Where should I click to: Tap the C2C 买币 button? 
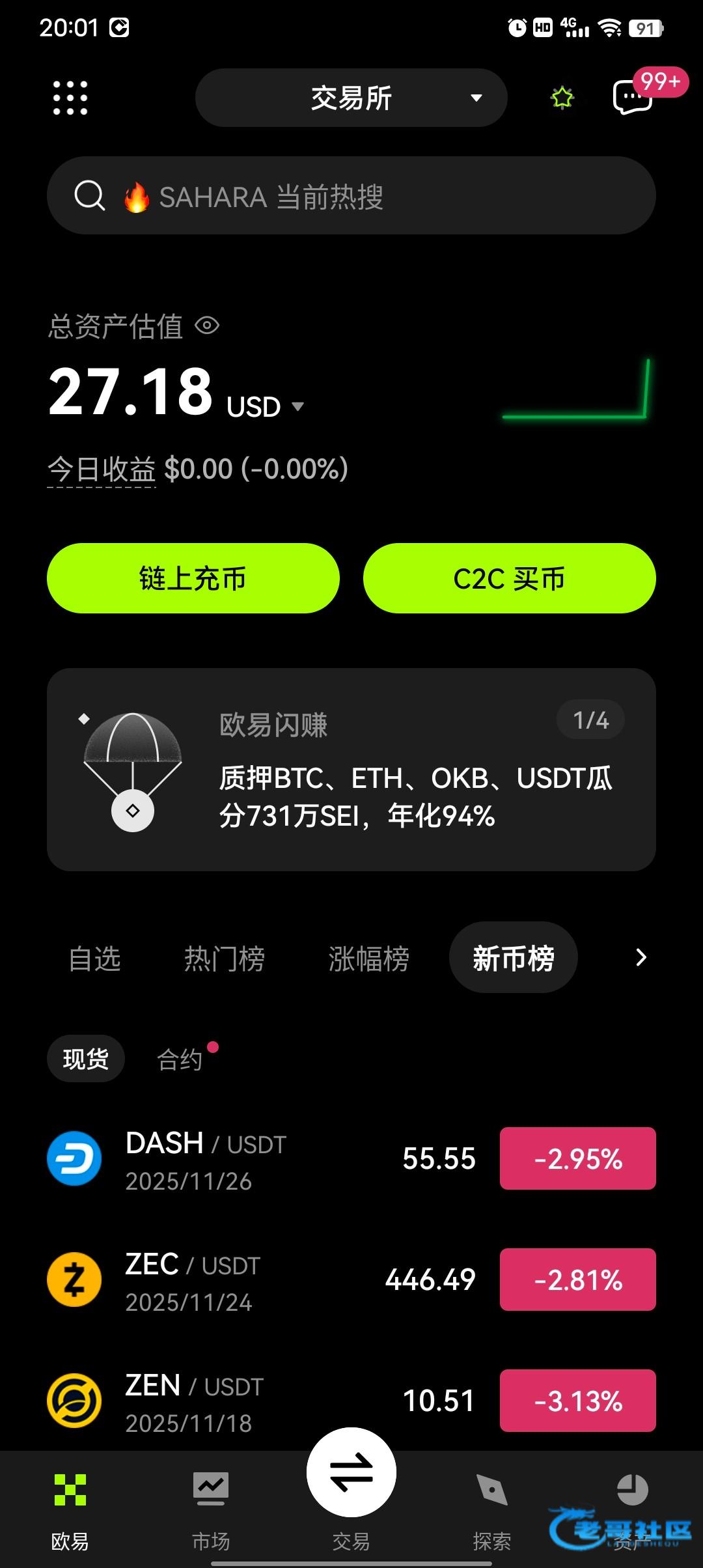coord(509,578)
